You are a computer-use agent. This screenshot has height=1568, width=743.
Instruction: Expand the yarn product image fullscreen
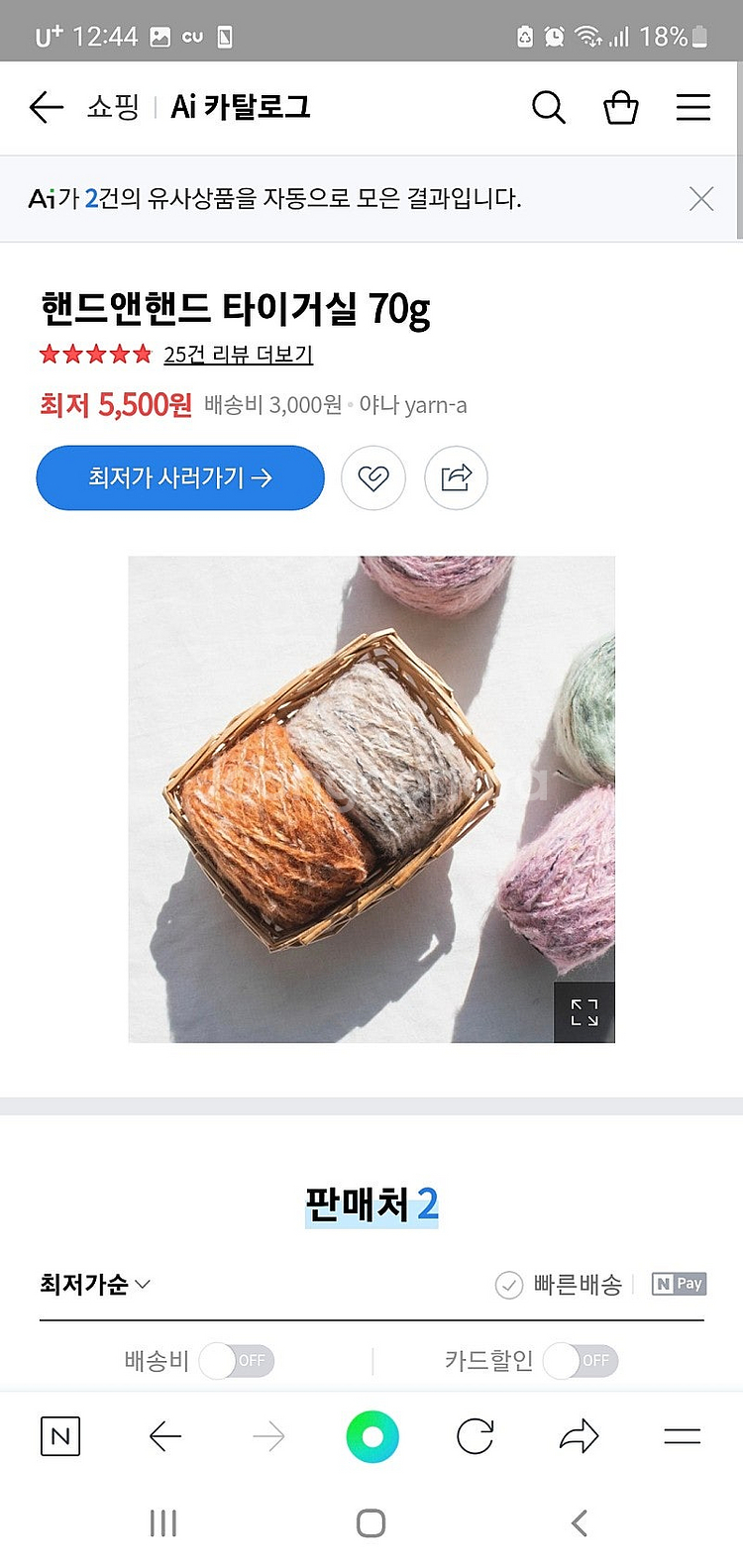click(584, 1012)
